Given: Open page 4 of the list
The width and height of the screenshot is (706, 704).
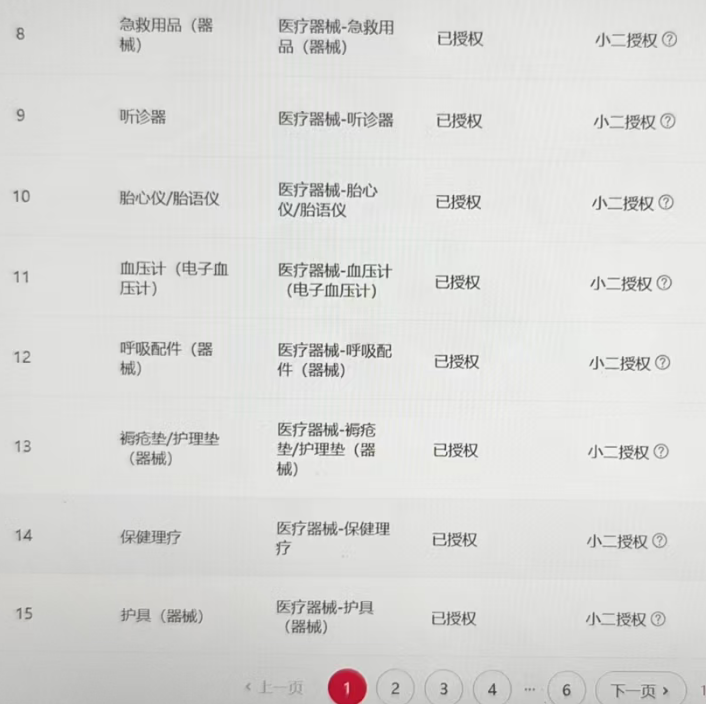Looking at the screenshot, I should point(491,689).
